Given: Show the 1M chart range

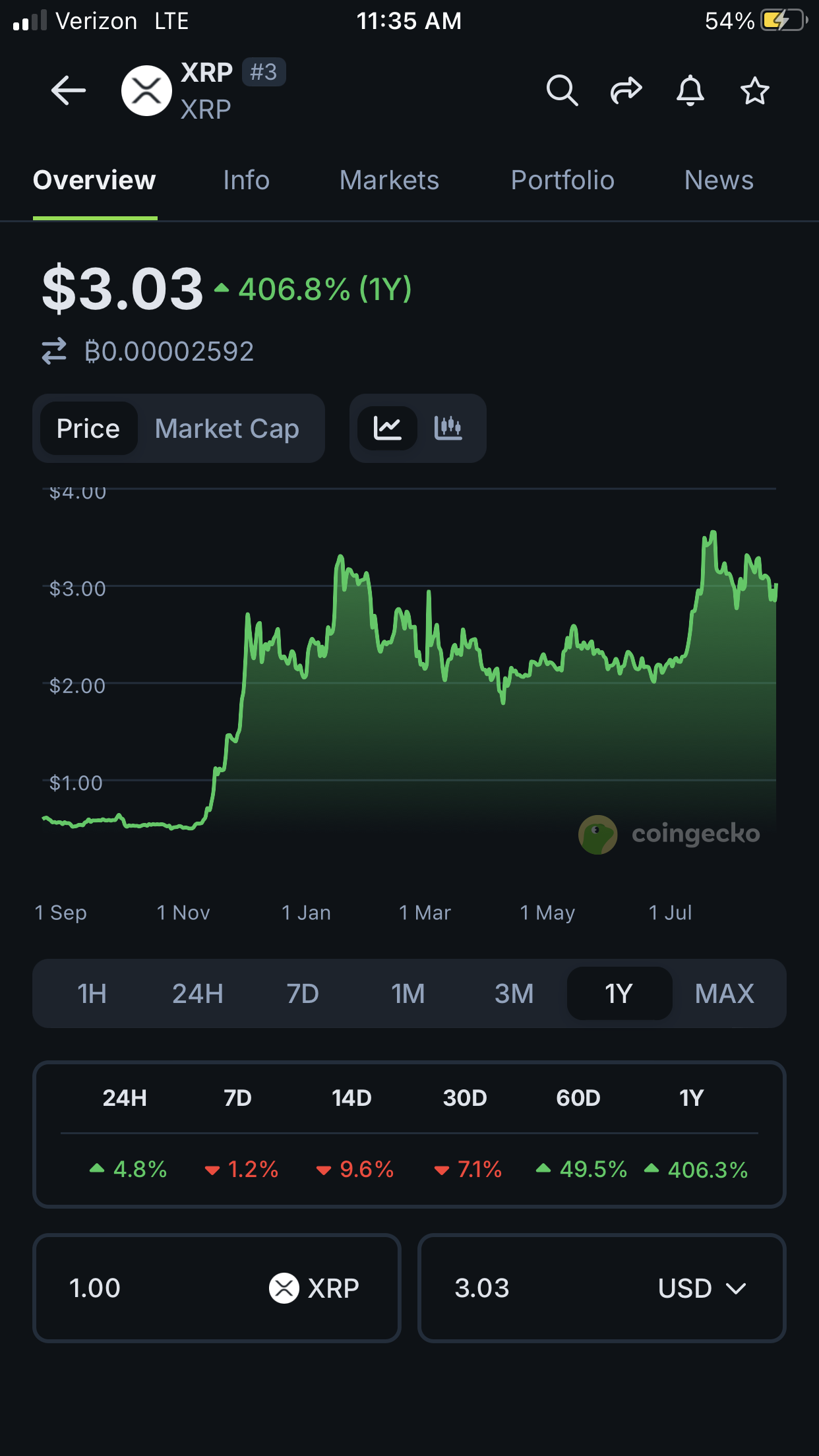Looking at the screenshot, I should pos(408,994).
